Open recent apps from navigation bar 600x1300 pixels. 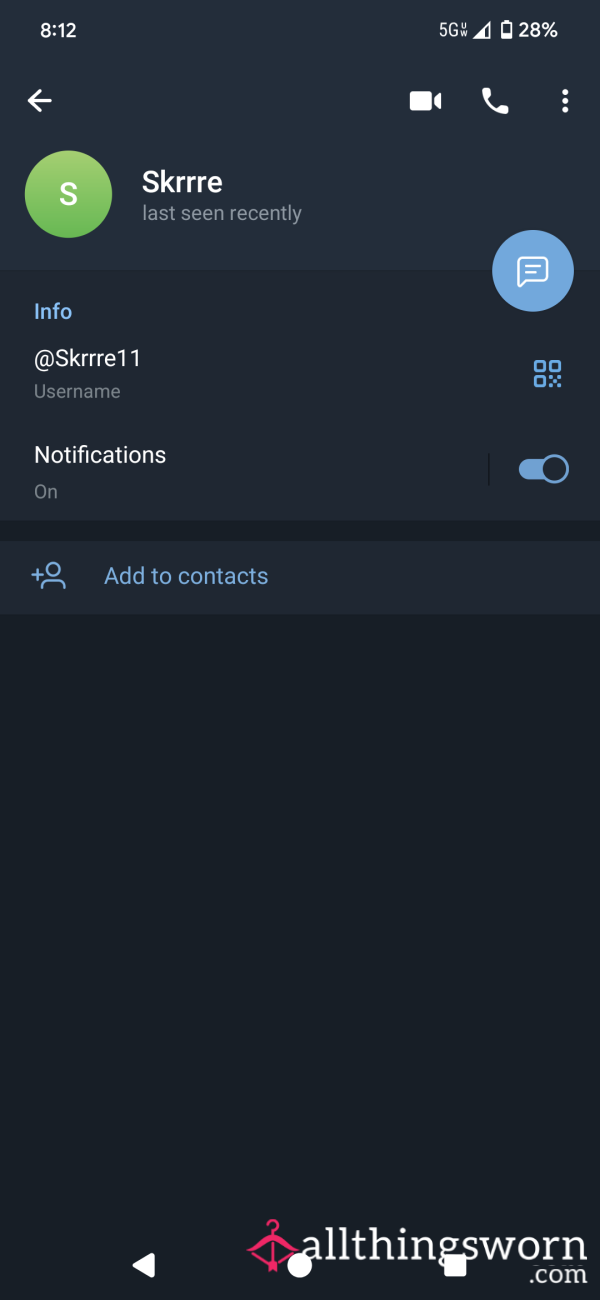coord(455,1265)
